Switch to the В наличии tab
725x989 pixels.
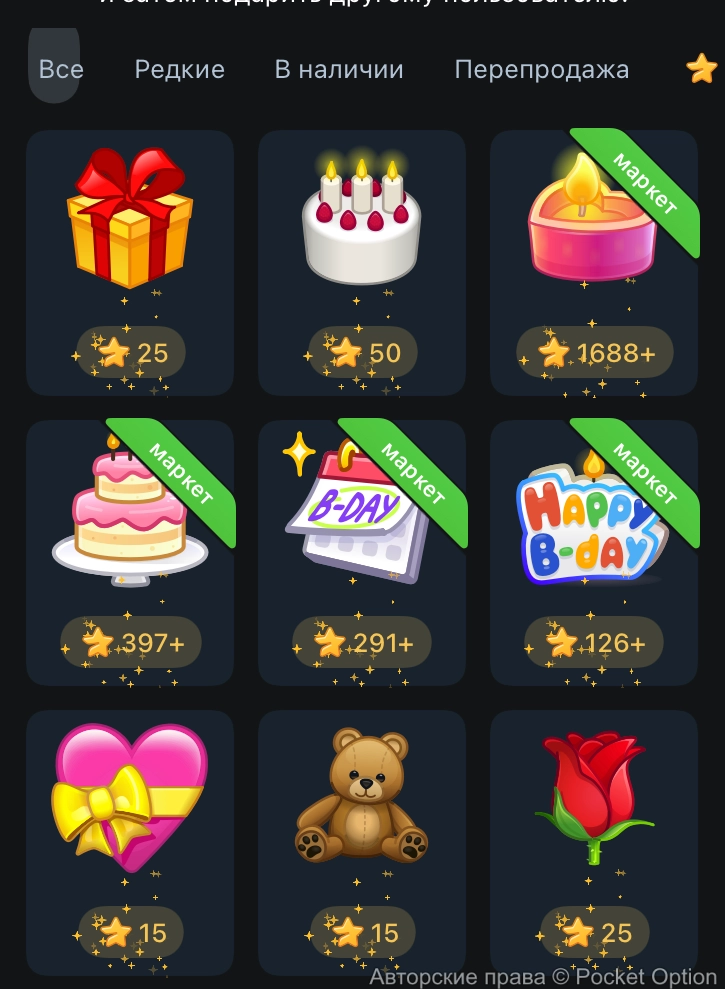point(339,70)
